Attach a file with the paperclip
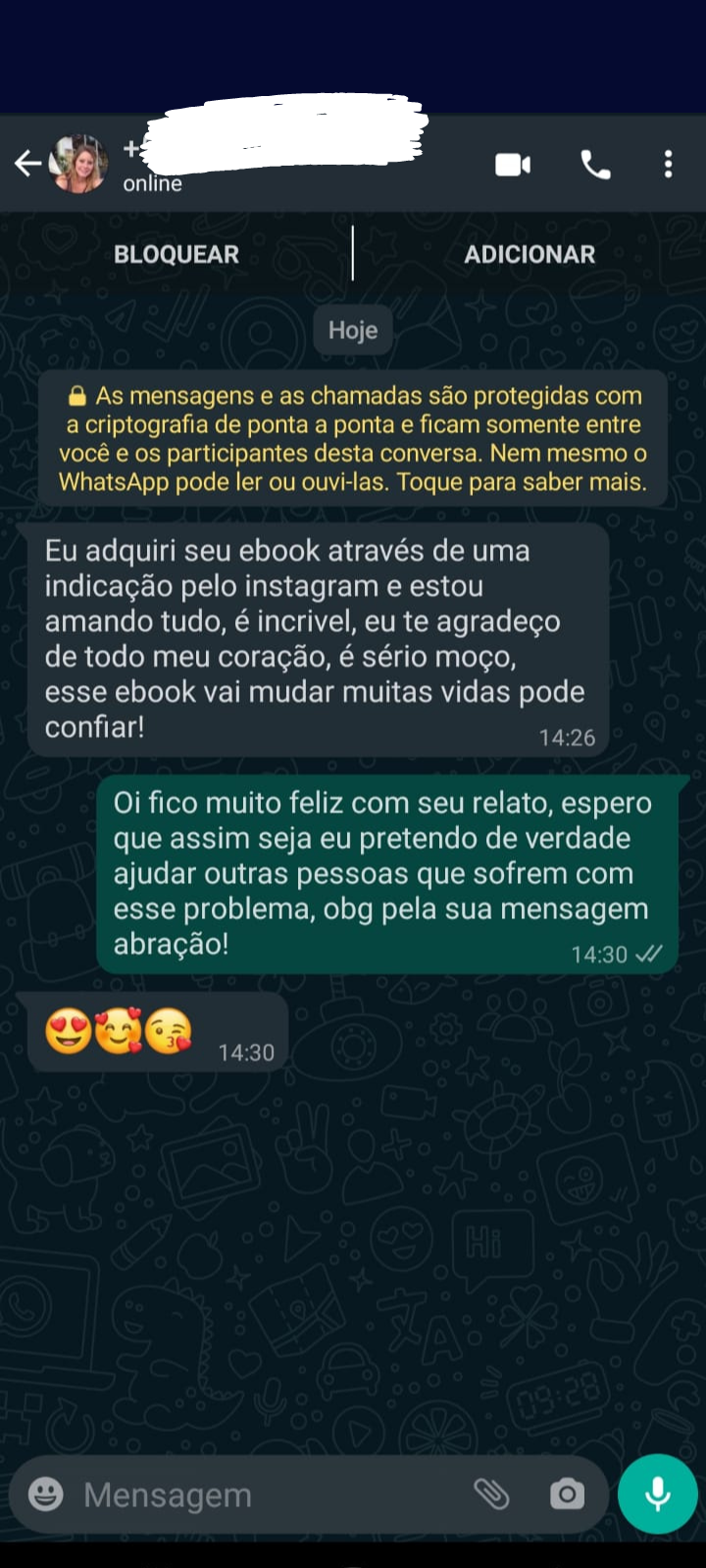 point(491,1494)
